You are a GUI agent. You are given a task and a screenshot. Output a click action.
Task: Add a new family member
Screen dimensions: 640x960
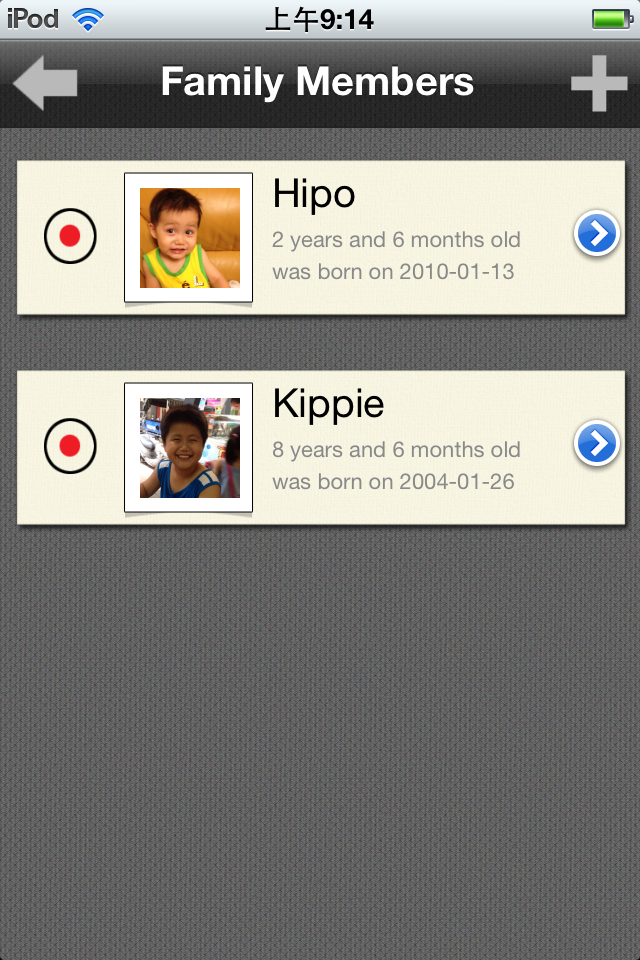[599, 83]
